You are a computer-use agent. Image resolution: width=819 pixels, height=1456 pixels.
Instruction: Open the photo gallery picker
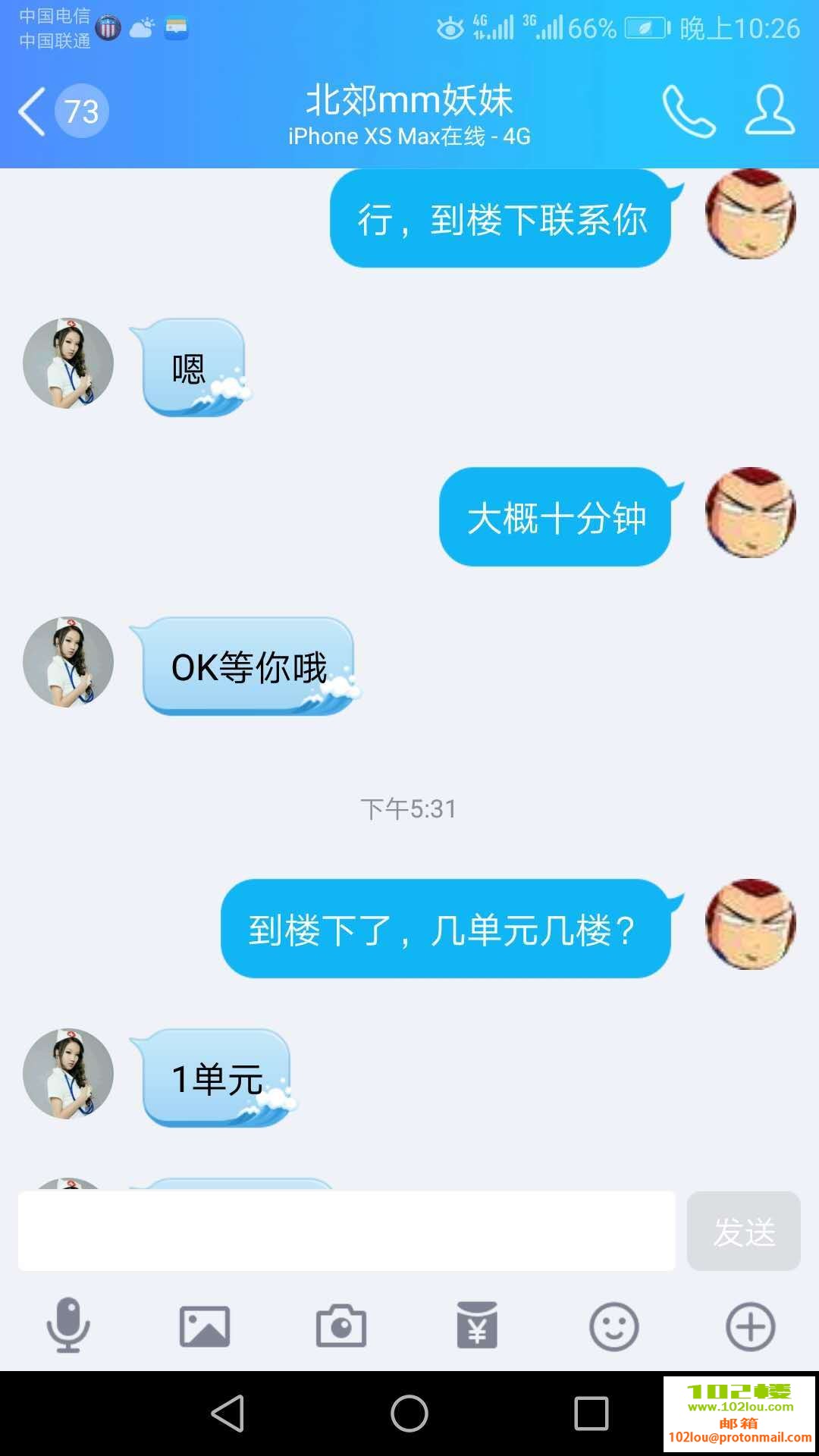(x=205, y=1326)
